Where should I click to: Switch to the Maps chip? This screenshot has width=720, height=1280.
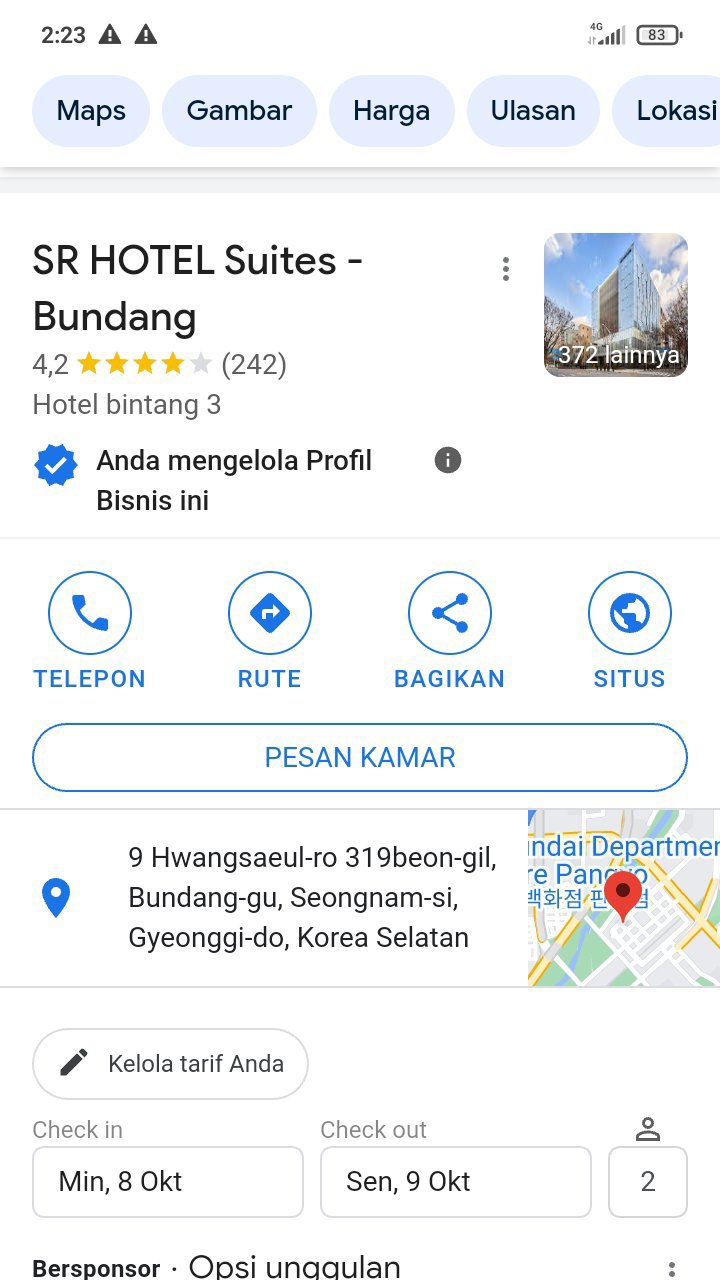pos(91,111)
